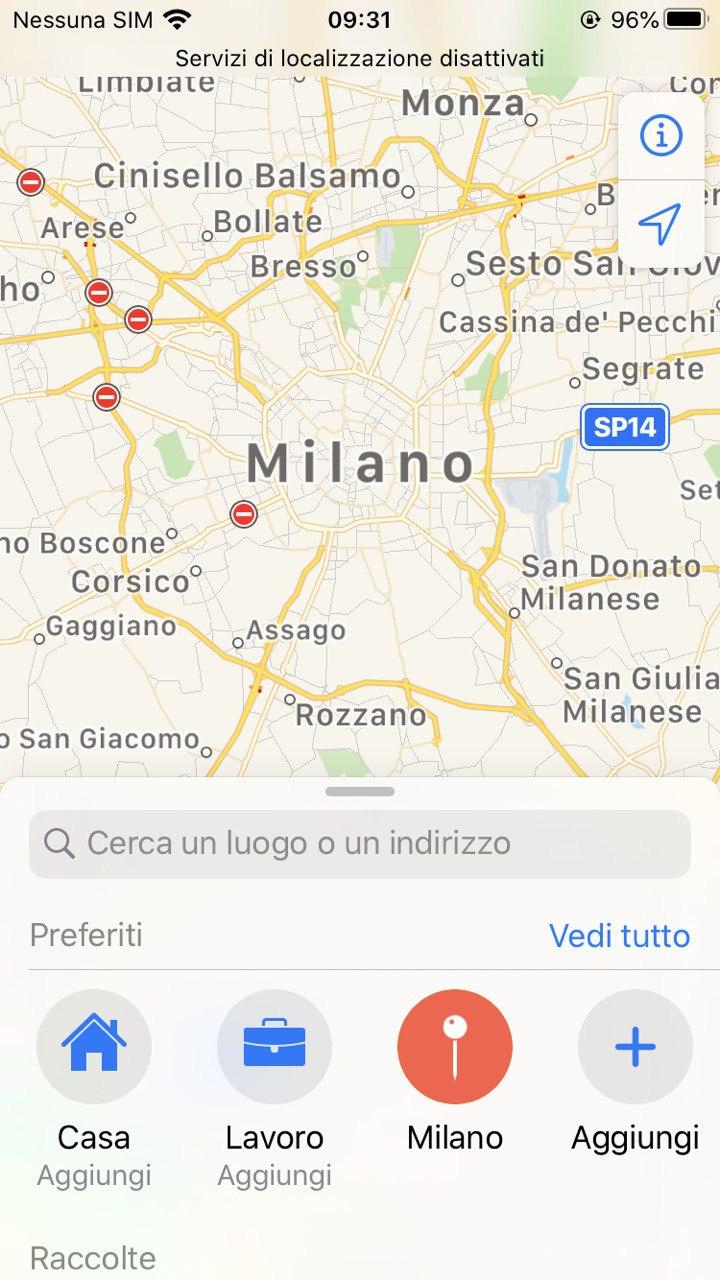Open Vedi tutto for favorites
720x1280 pixels.
(x=619, y=936)
